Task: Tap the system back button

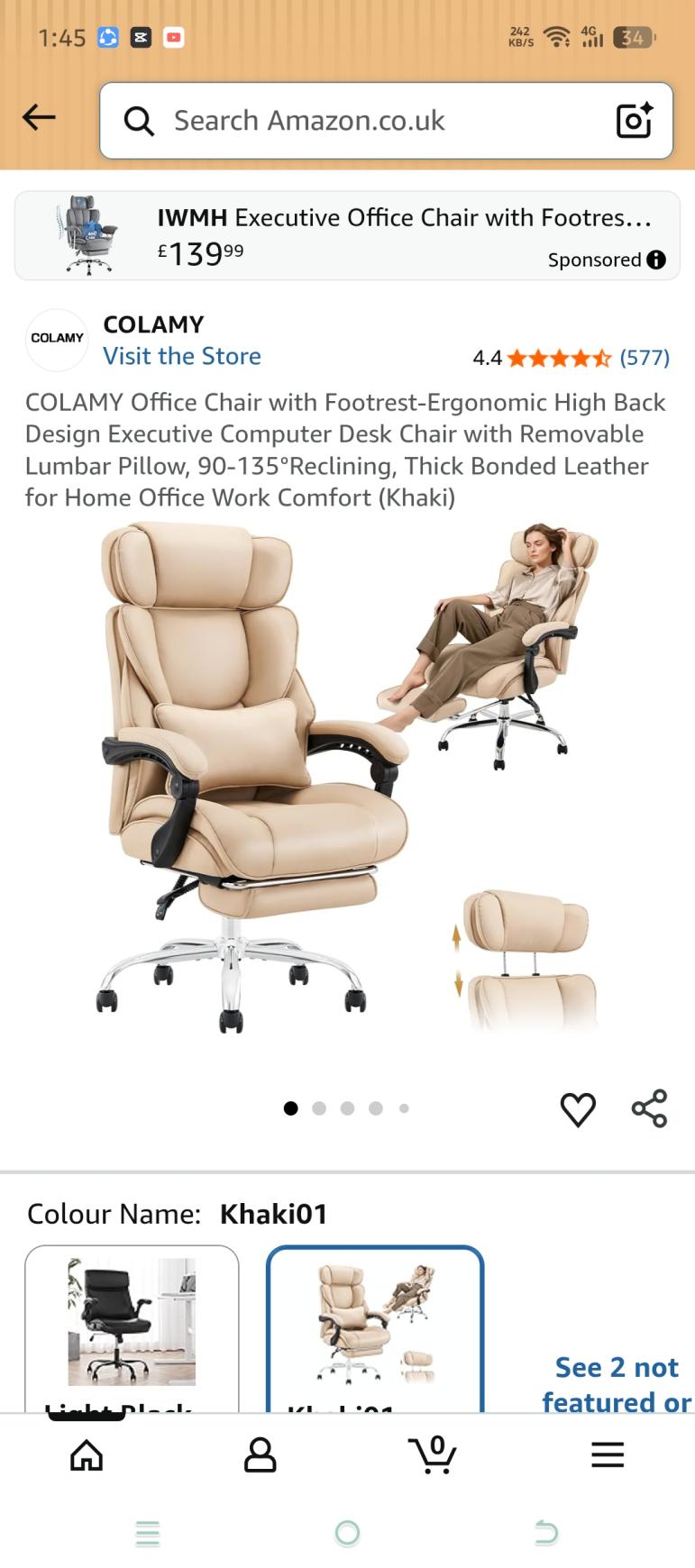Action: click(545, 1532)
